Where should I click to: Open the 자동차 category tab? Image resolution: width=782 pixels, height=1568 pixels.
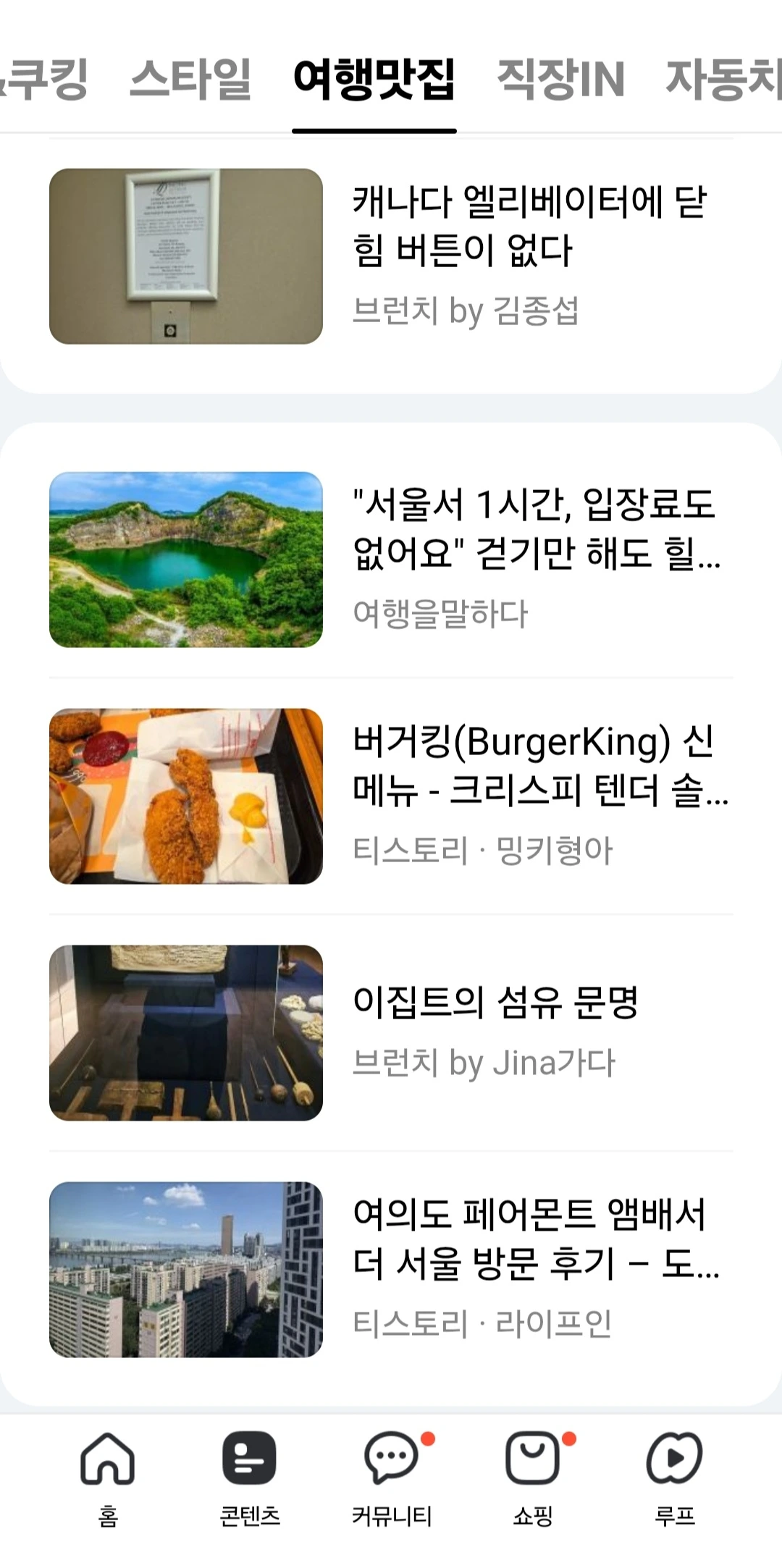[x=724, y=79]
